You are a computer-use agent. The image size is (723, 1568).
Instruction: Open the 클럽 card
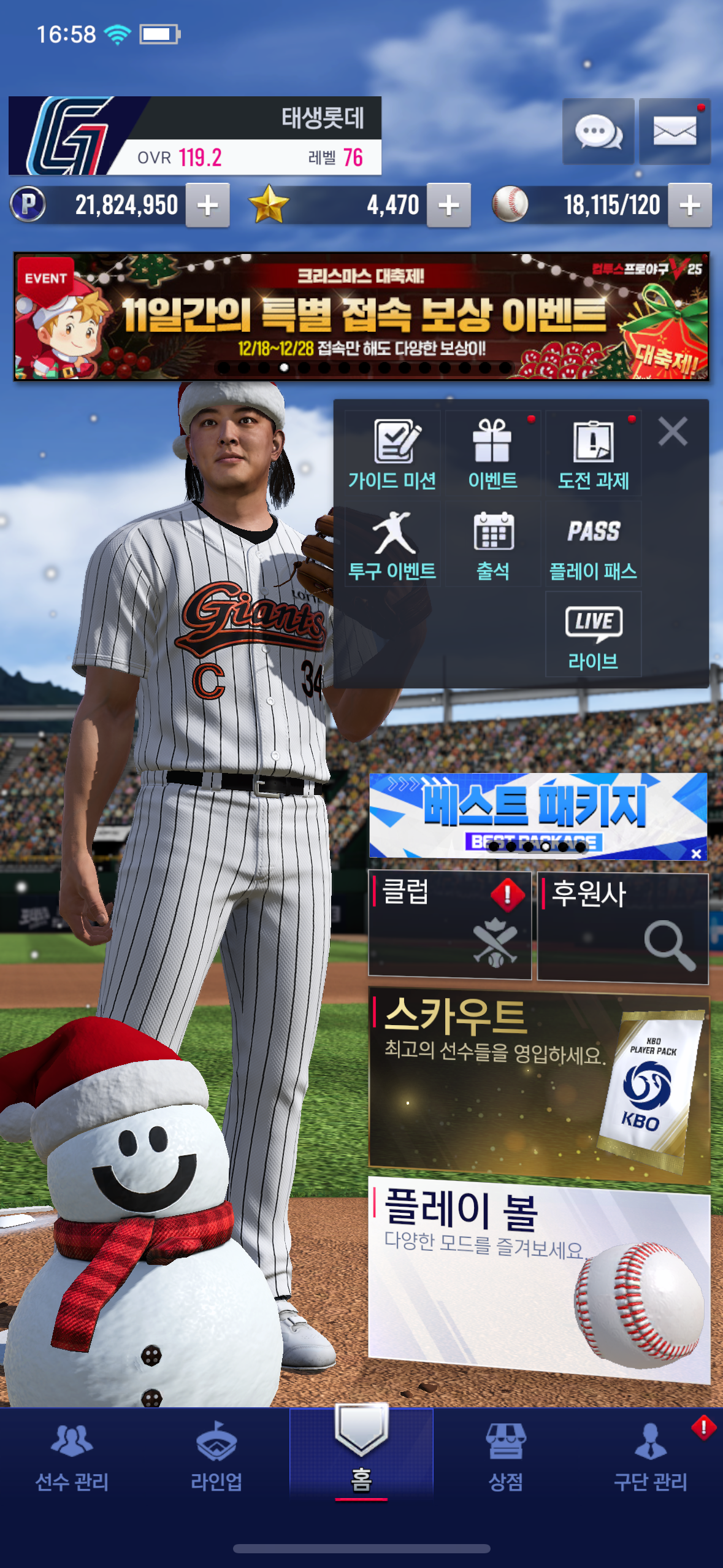449,924
